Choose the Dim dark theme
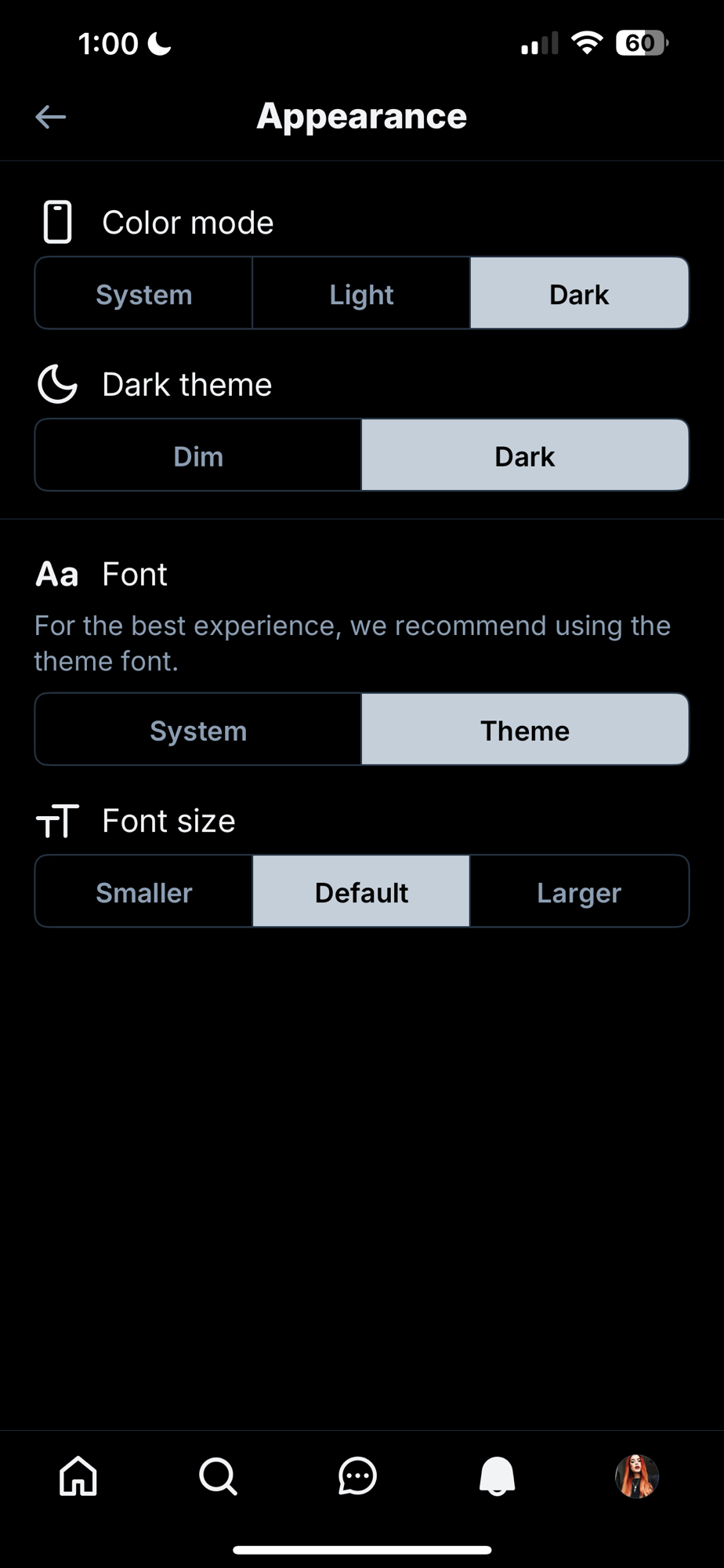Viewport: 724px width, 1568px height. (198, 456)
